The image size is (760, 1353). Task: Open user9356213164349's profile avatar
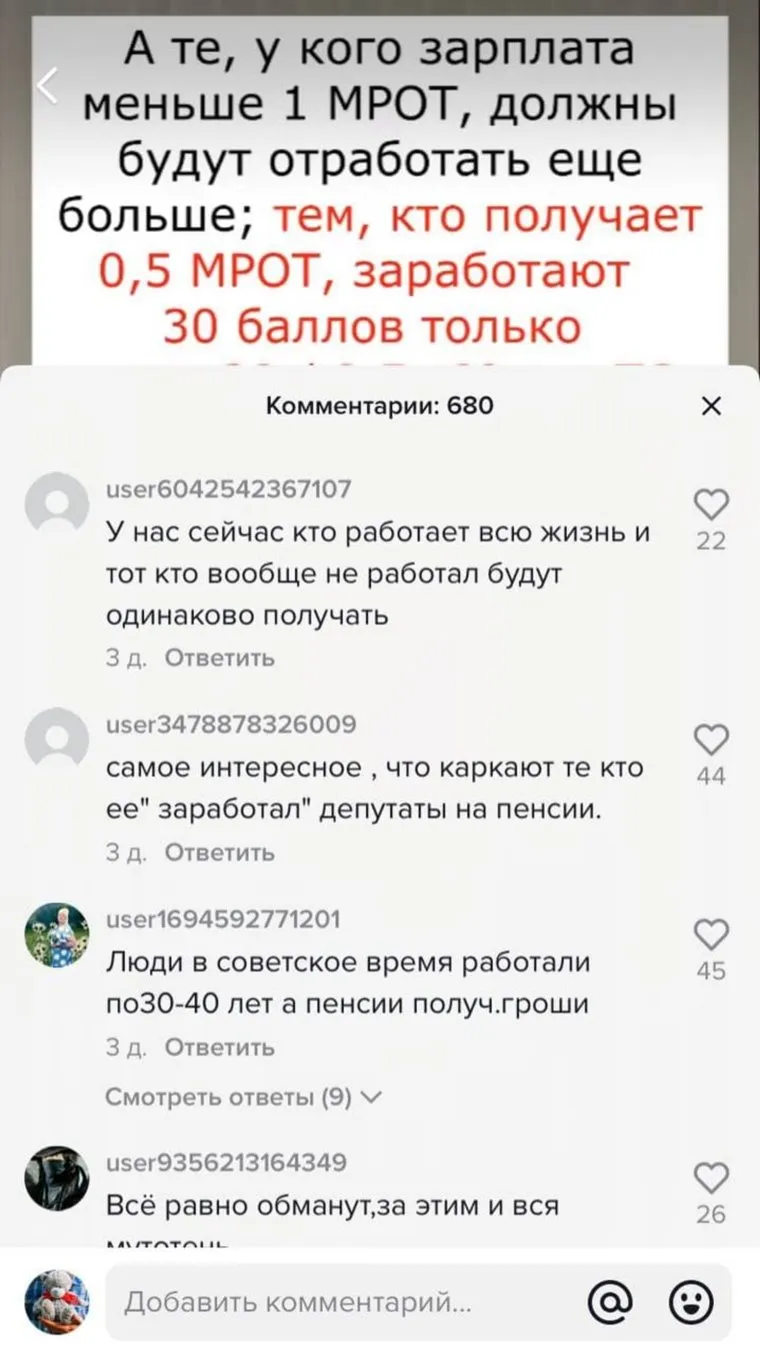point(57,1178)
